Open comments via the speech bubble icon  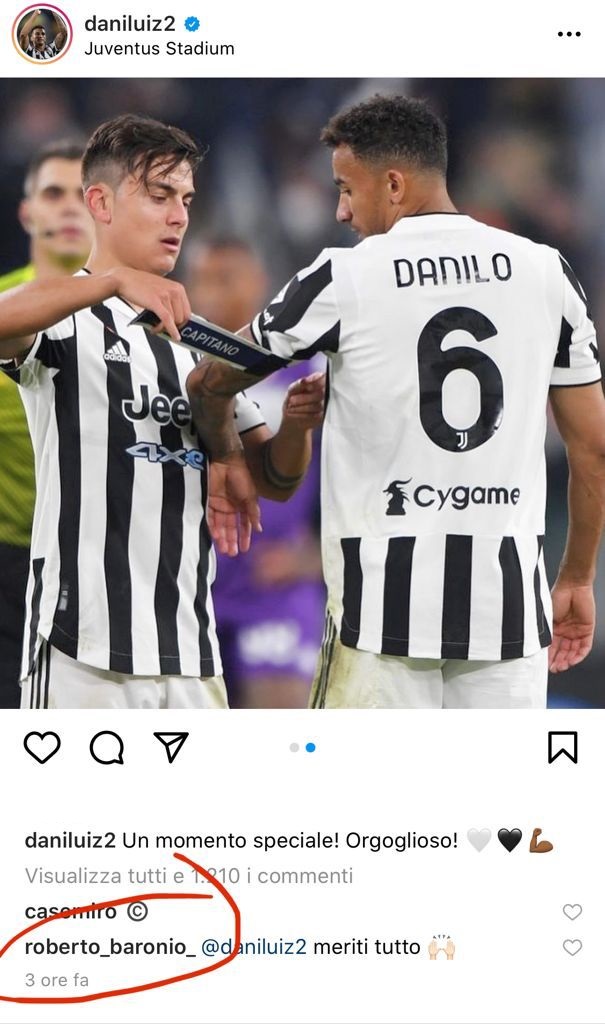106,747
